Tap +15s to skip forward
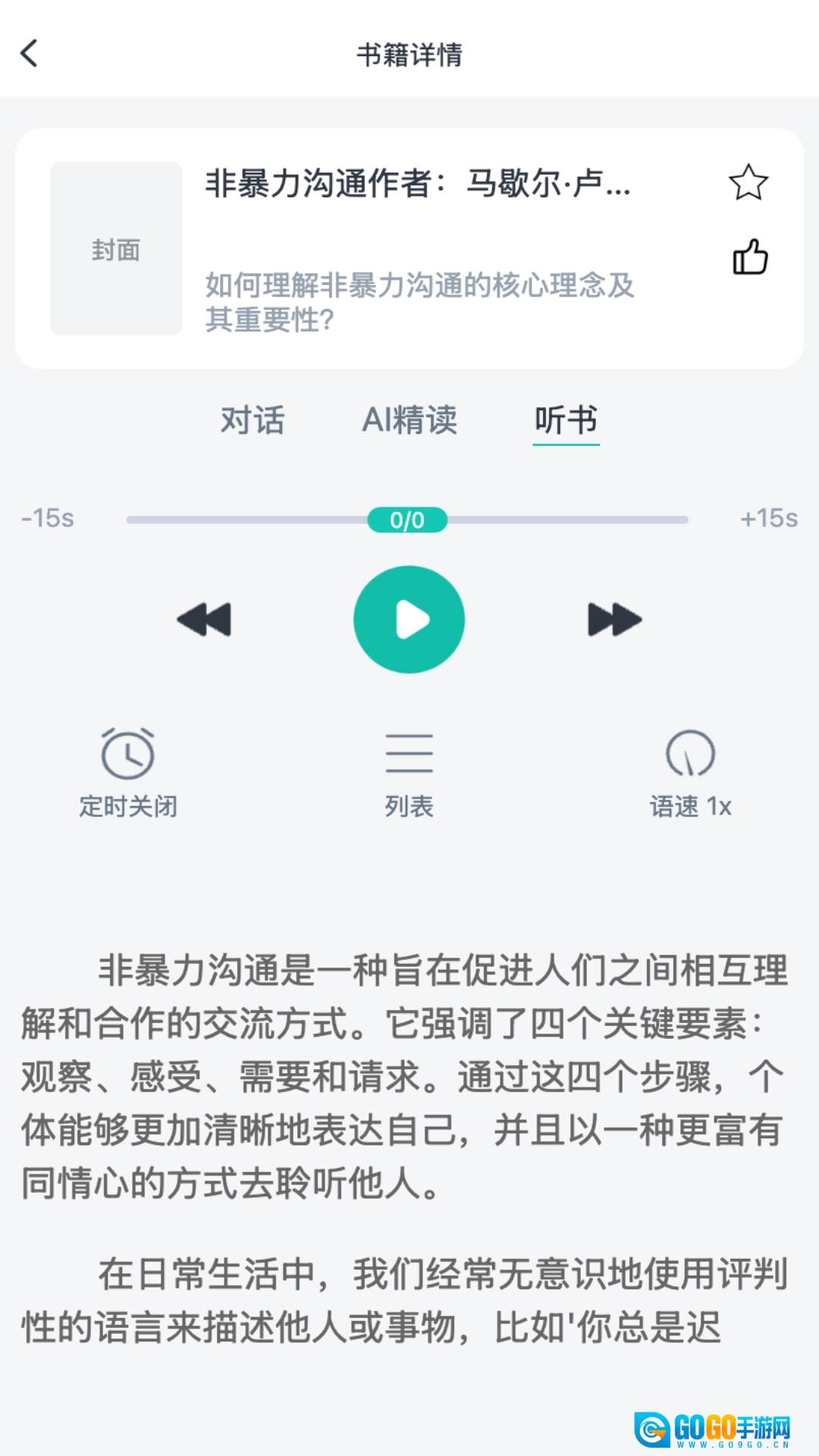 [x=768, y=518]
